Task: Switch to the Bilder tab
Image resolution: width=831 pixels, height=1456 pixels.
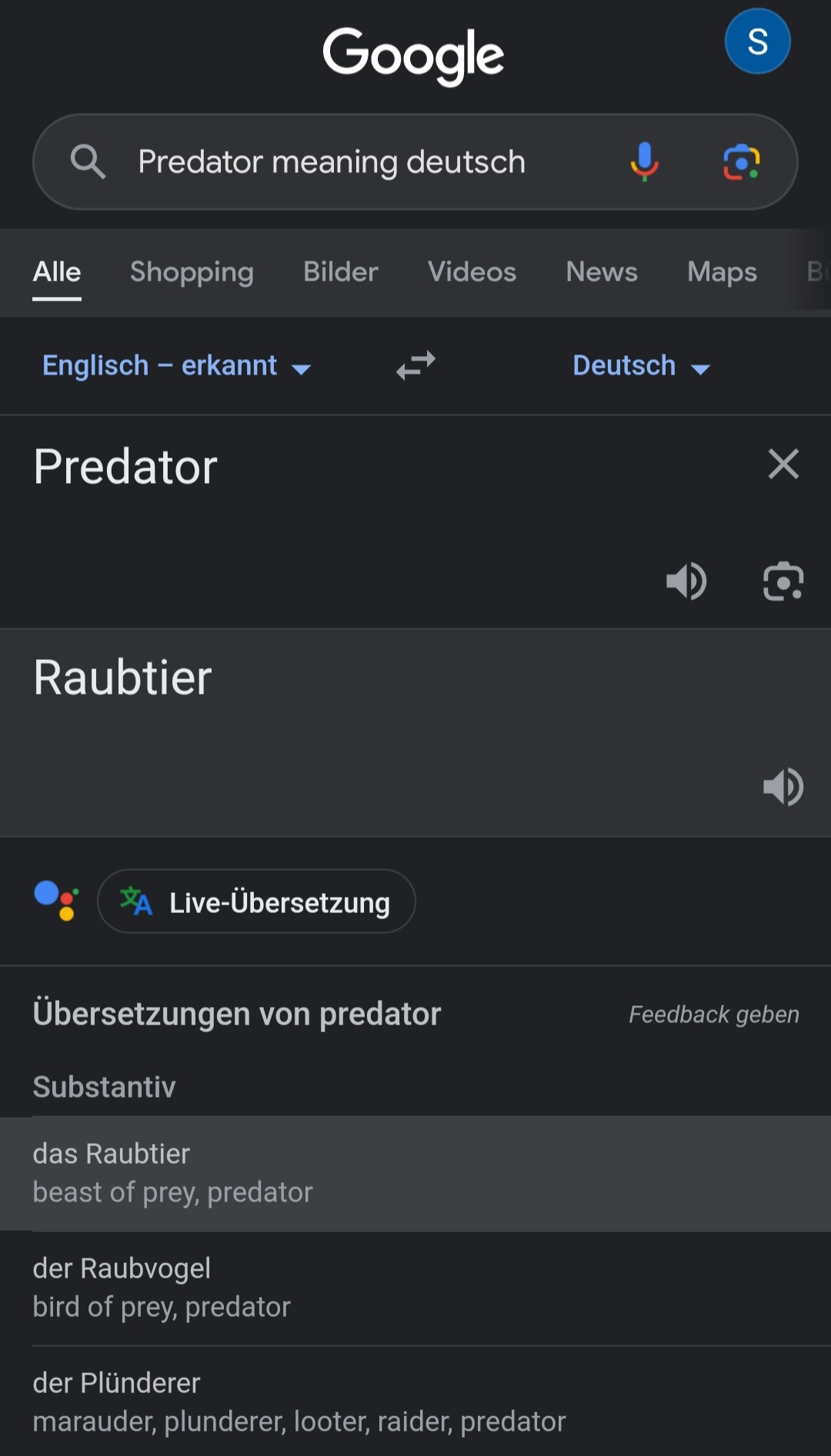Action: click(340, 272)
